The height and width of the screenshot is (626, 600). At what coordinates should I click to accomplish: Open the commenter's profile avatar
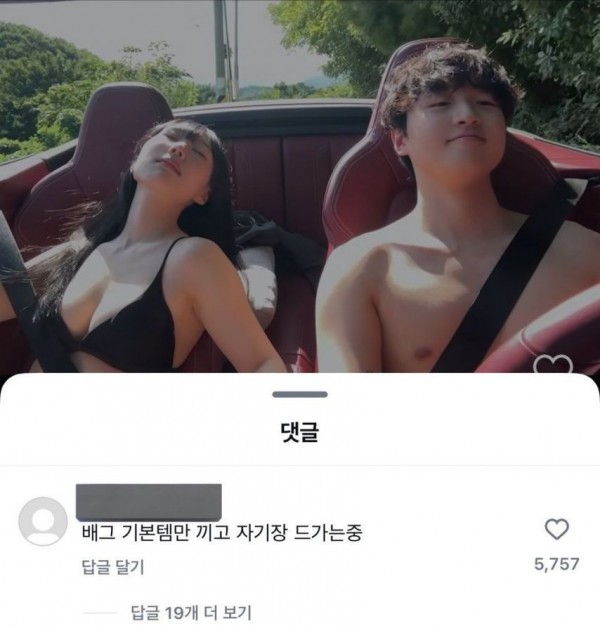click(x=43, y=522)
